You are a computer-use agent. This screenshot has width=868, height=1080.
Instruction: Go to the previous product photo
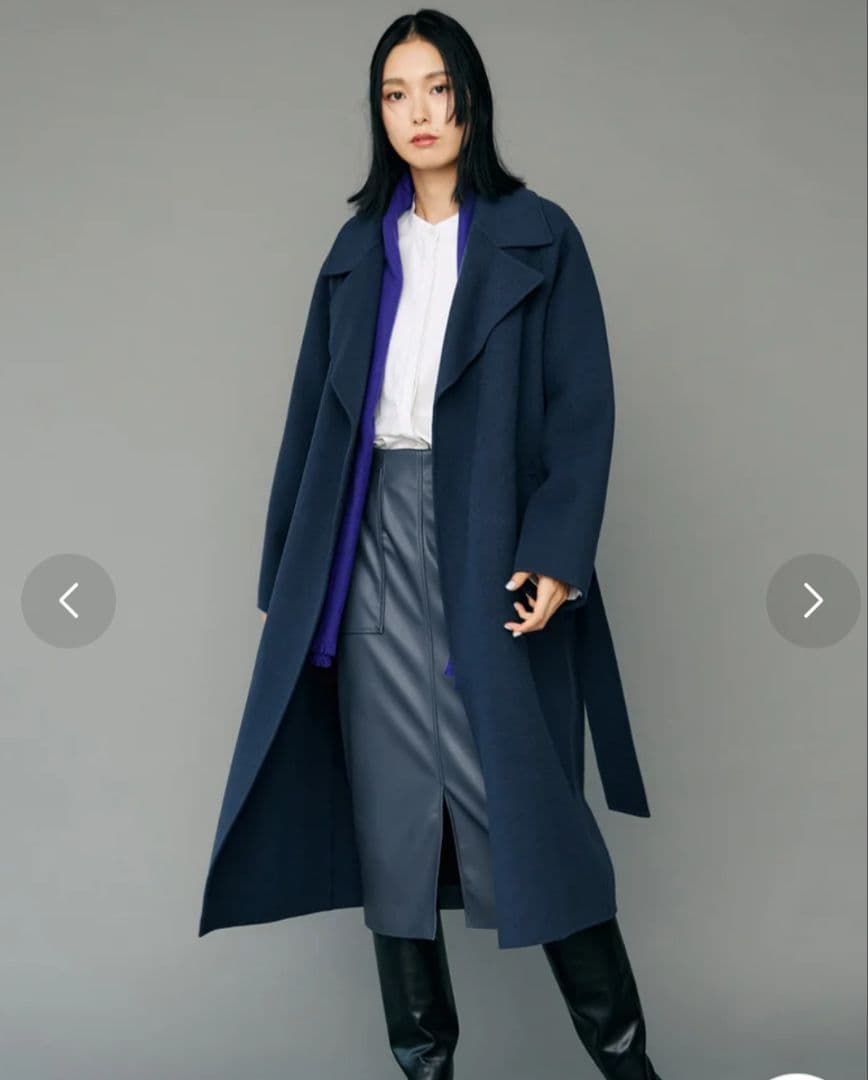68,600
